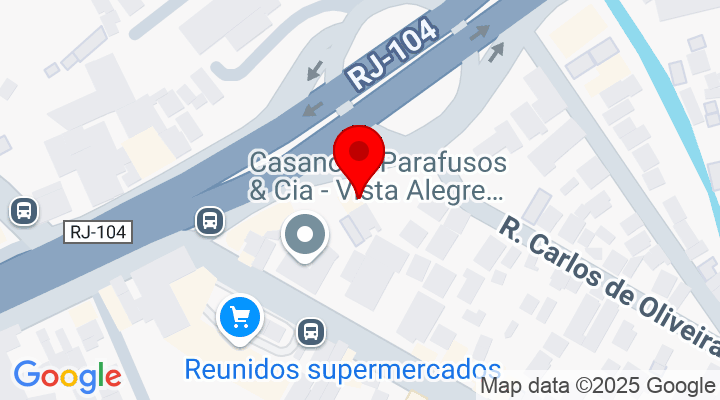Select the bus stop near Reunidos supermercados

coord(311,330)
